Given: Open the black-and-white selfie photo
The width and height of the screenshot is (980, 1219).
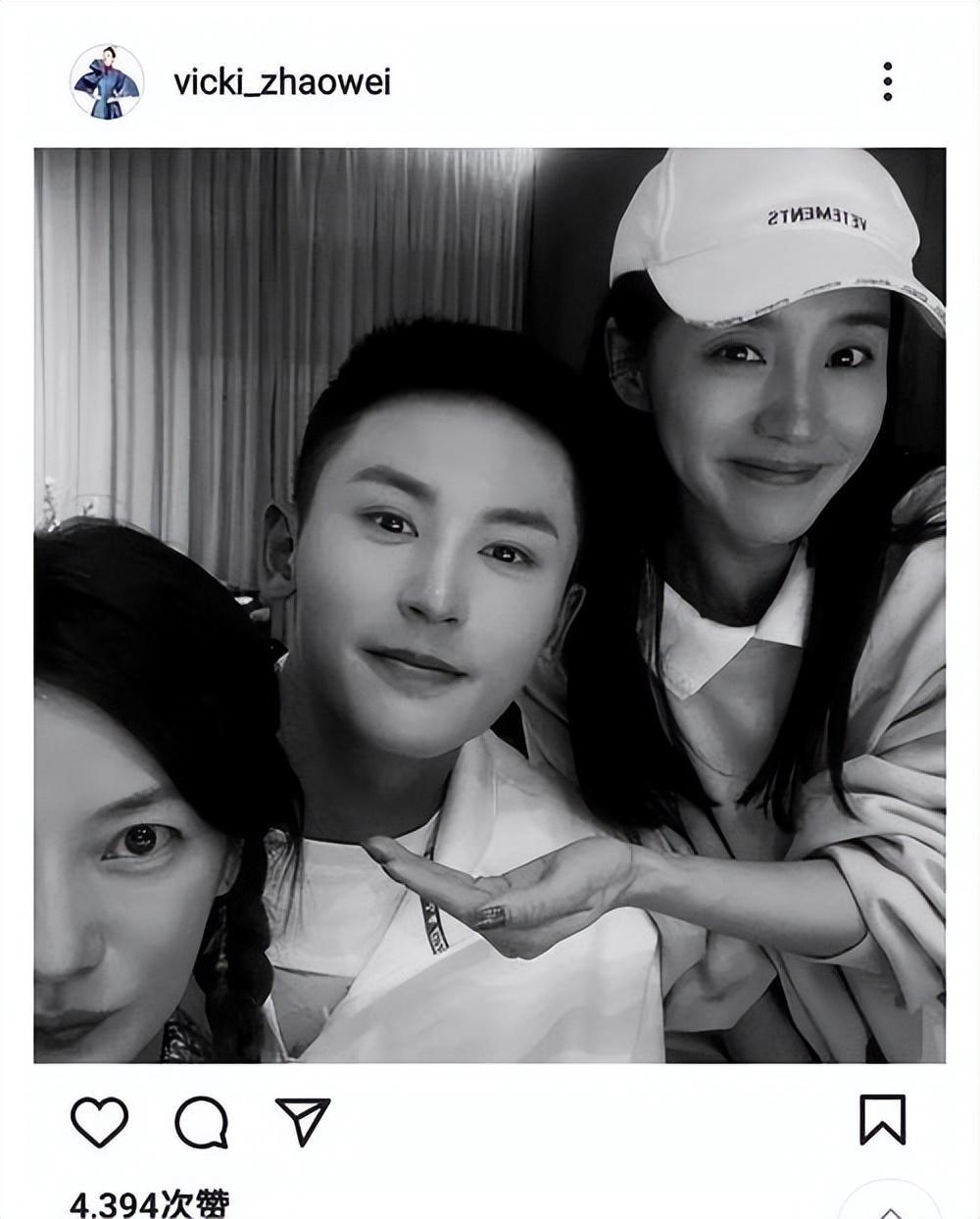Looking at the screenshot, I should [490, 605].
